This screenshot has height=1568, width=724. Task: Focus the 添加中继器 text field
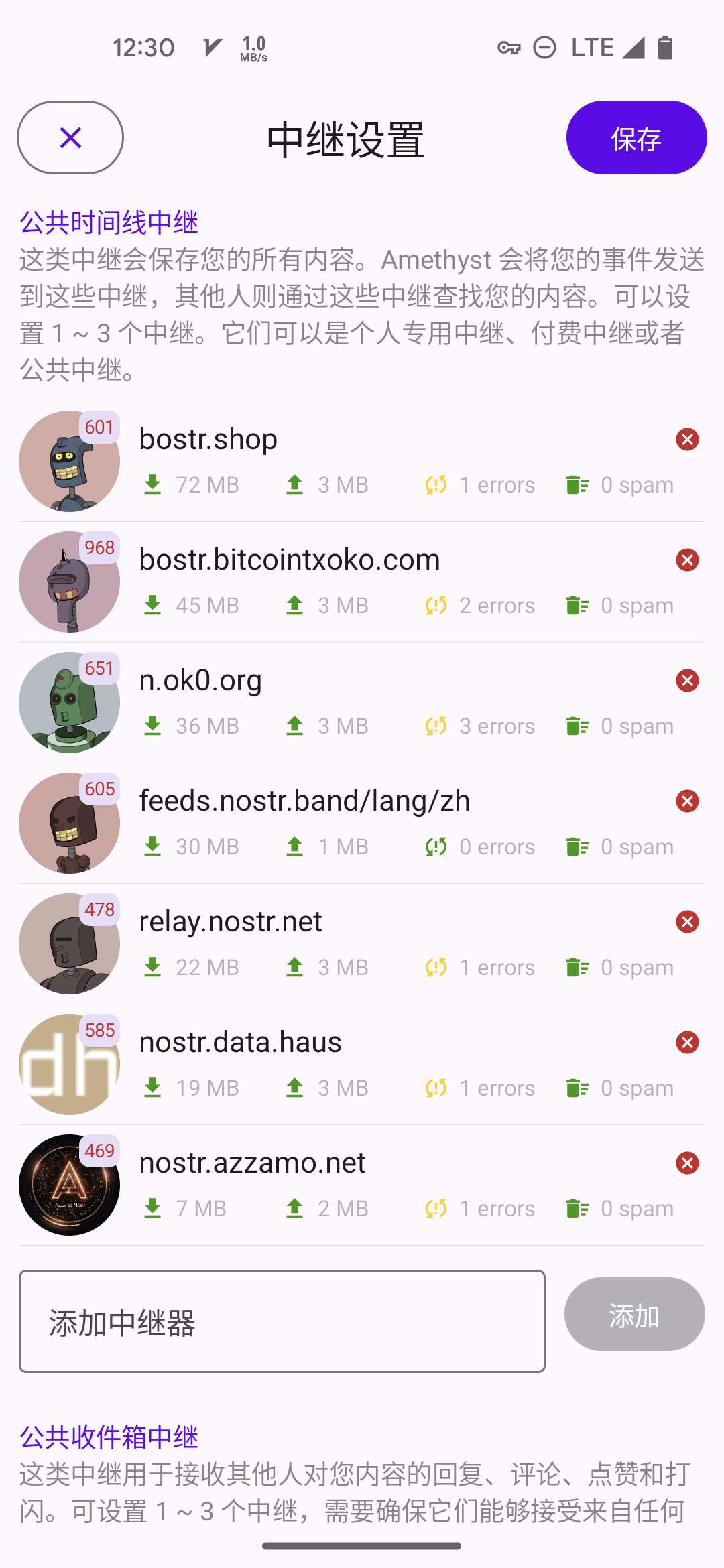pos(282,1321)
